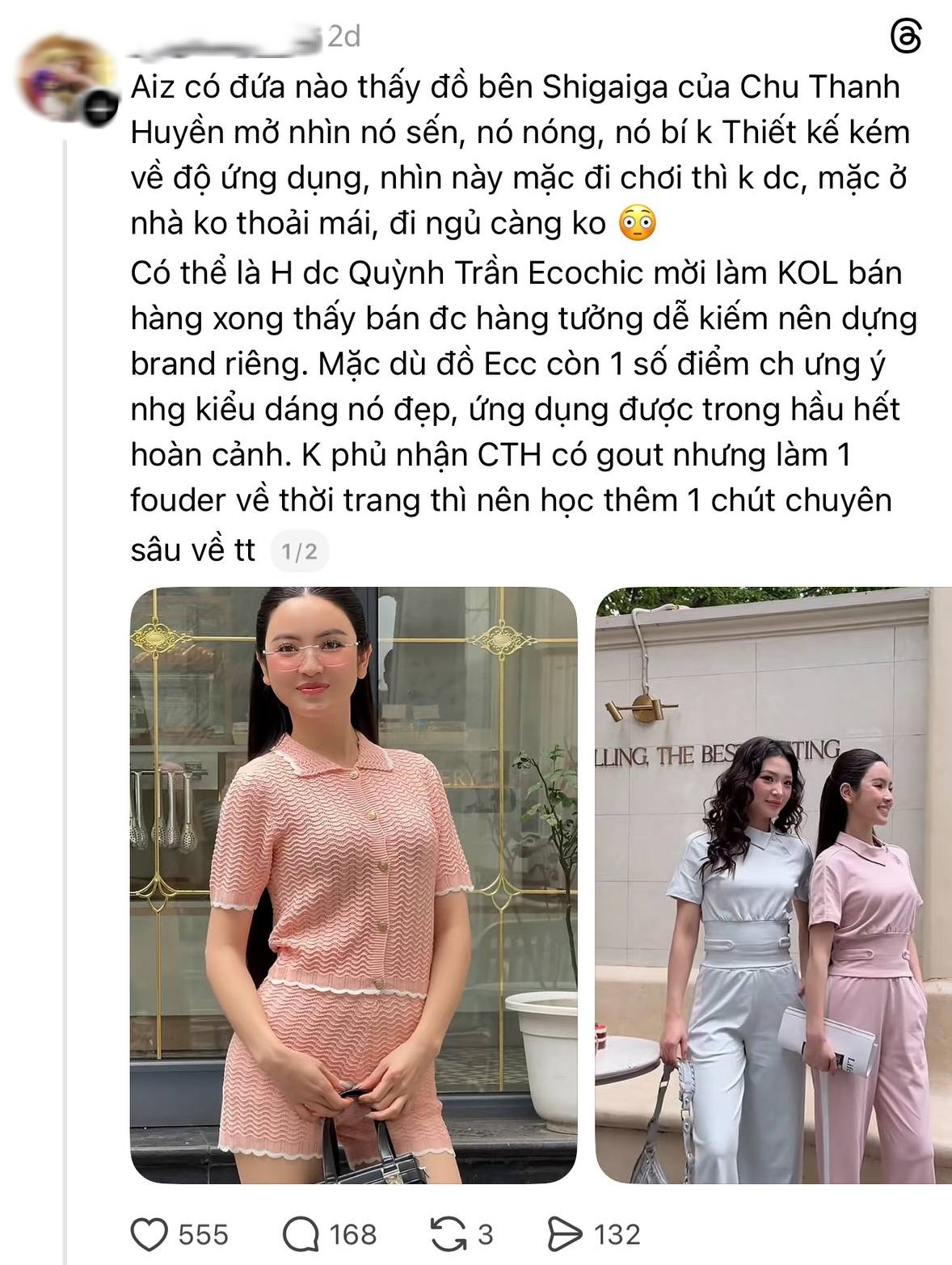Share the post via send icon

pyautogui.click(x=564, y=1234)
